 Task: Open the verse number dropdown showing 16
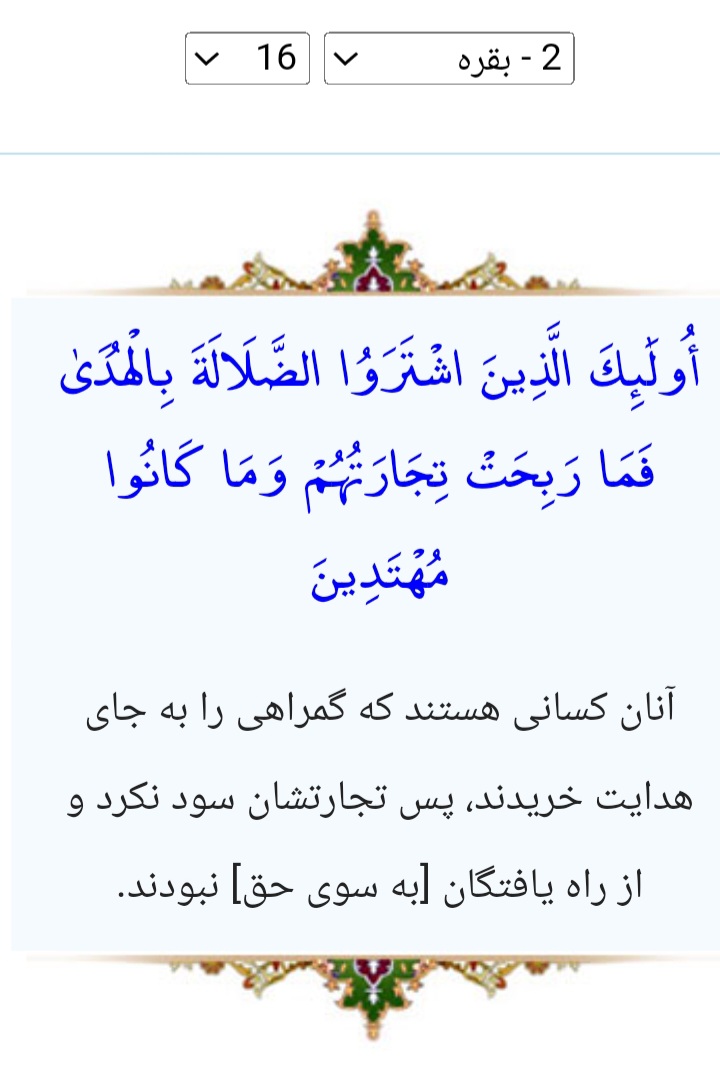click(247, 58)
